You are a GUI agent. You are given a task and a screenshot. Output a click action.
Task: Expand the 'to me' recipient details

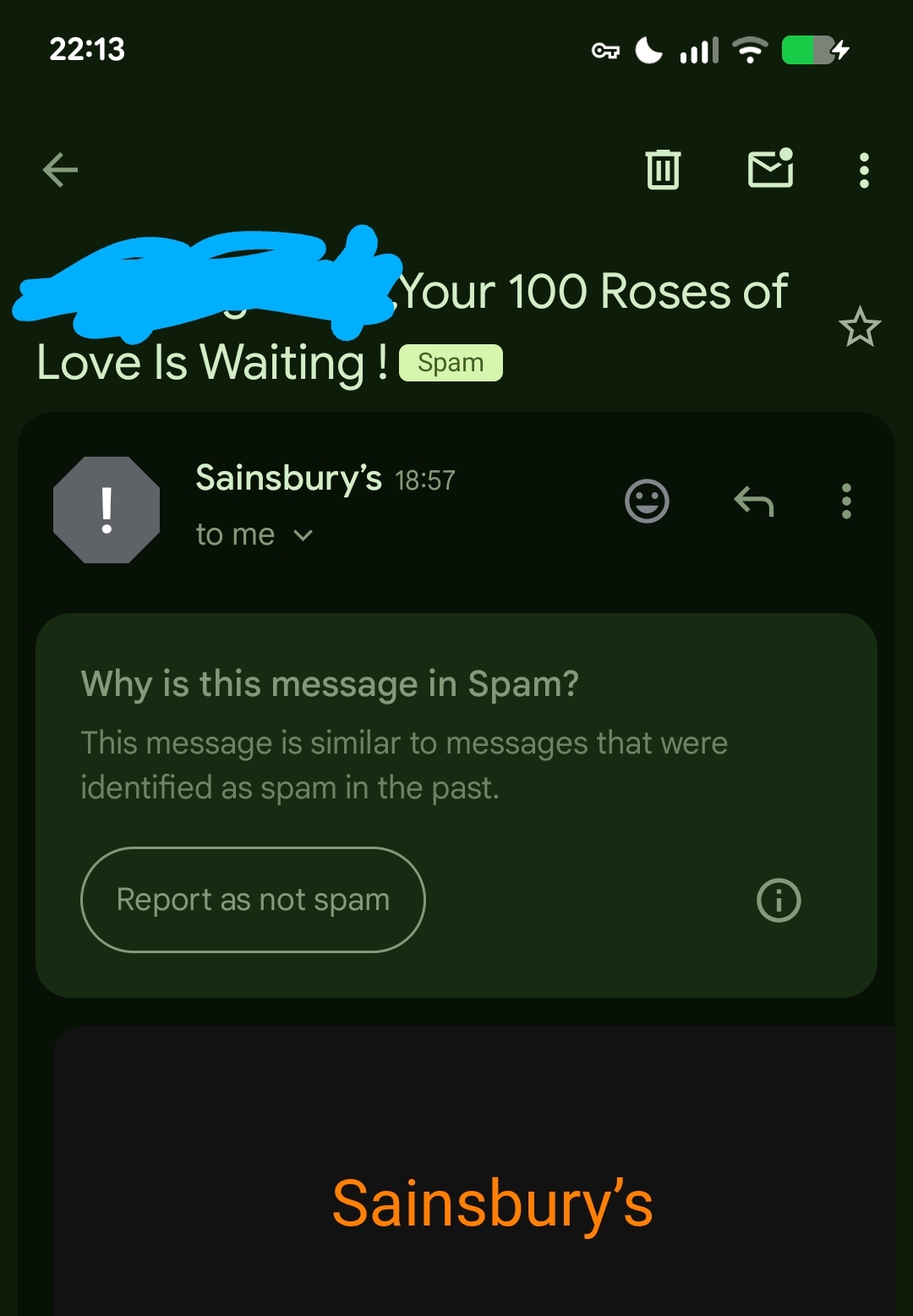tap(302, 535)
